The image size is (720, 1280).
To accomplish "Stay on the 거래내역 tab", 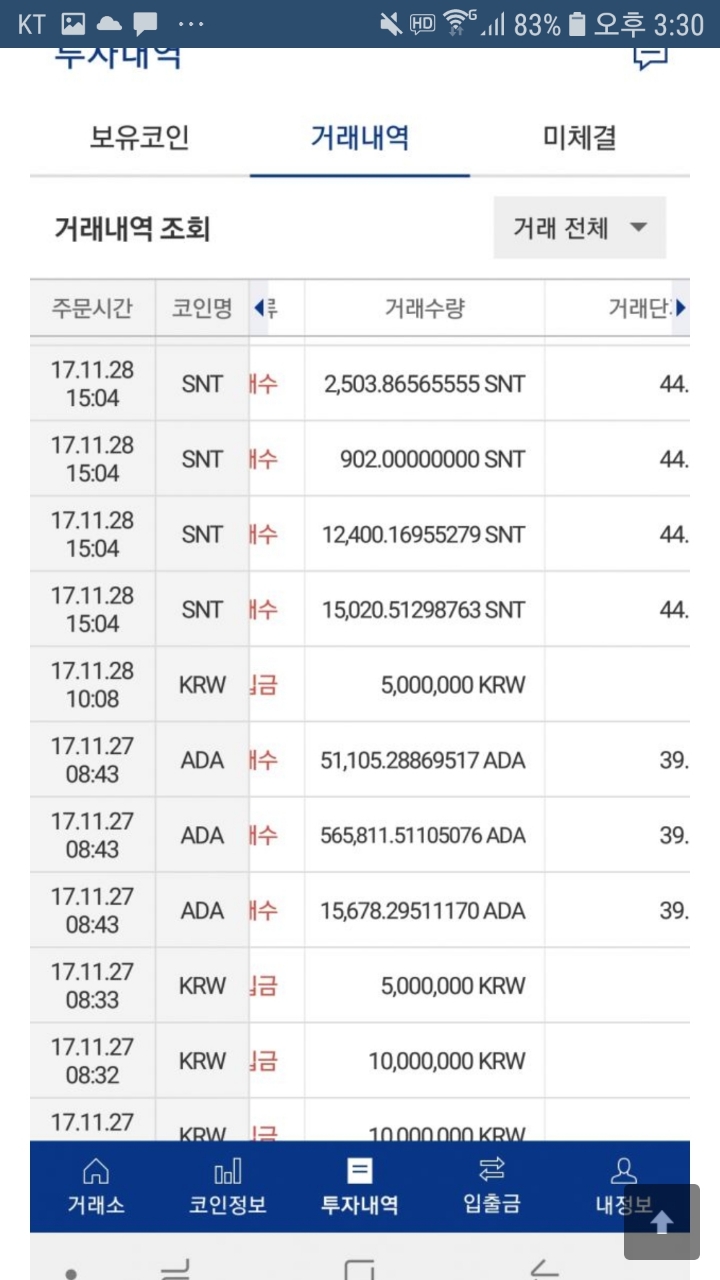I will 360,138.
